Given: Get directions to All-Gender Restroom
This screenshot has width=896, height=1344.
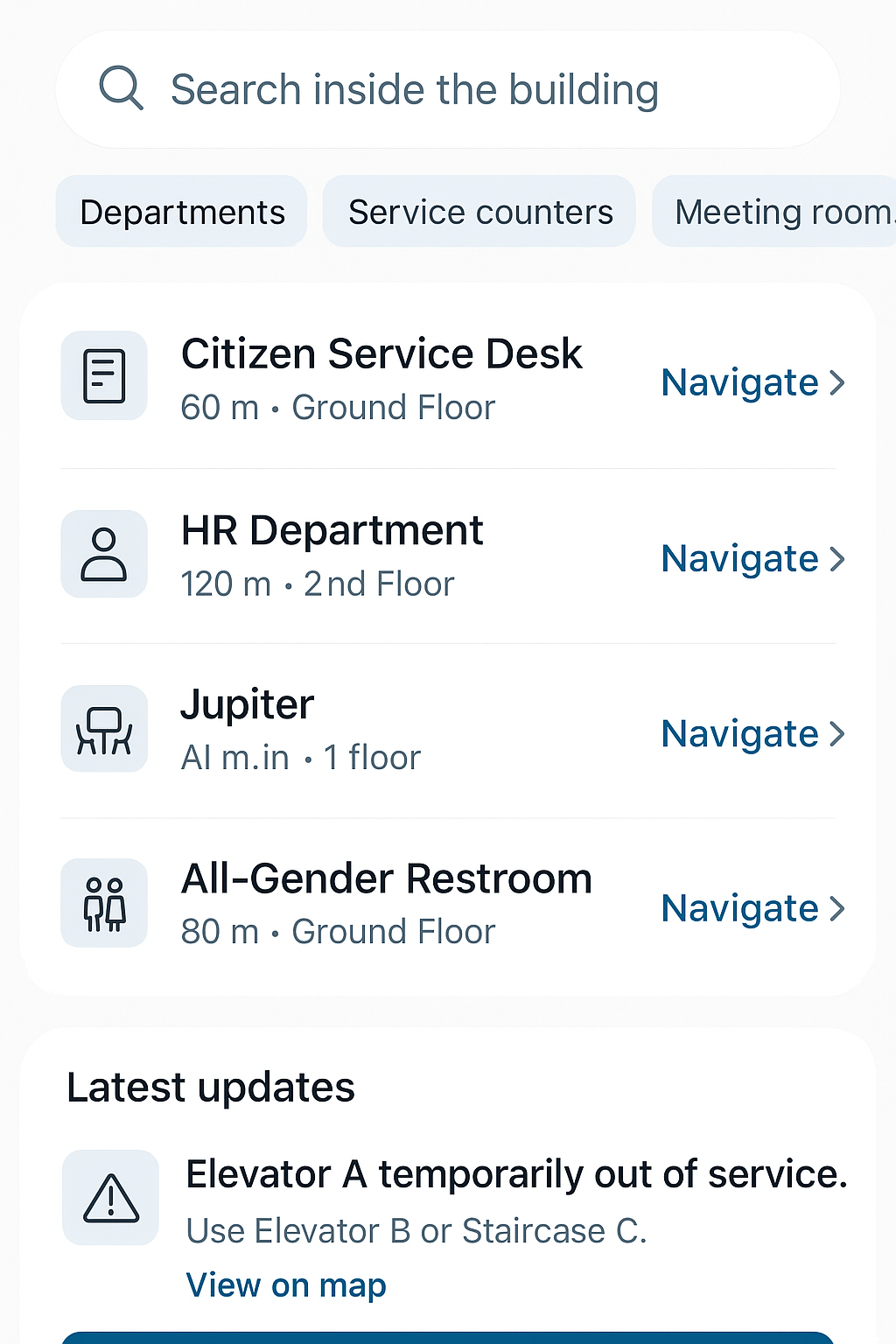Looking at the screenshot, I should (x=752, y=908).
